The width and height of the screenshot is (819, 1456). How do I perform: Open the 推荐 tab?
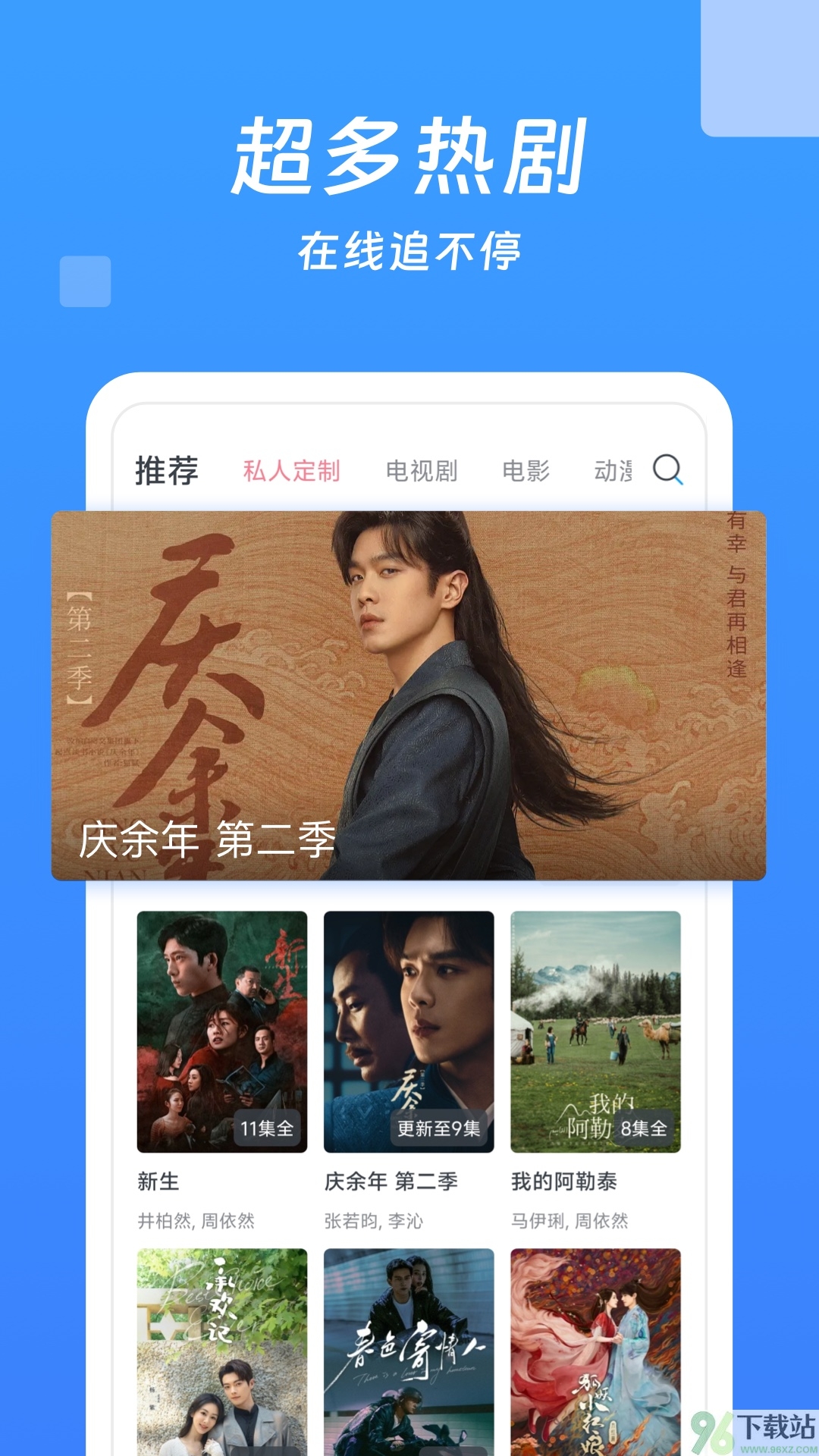pos(166,470)
